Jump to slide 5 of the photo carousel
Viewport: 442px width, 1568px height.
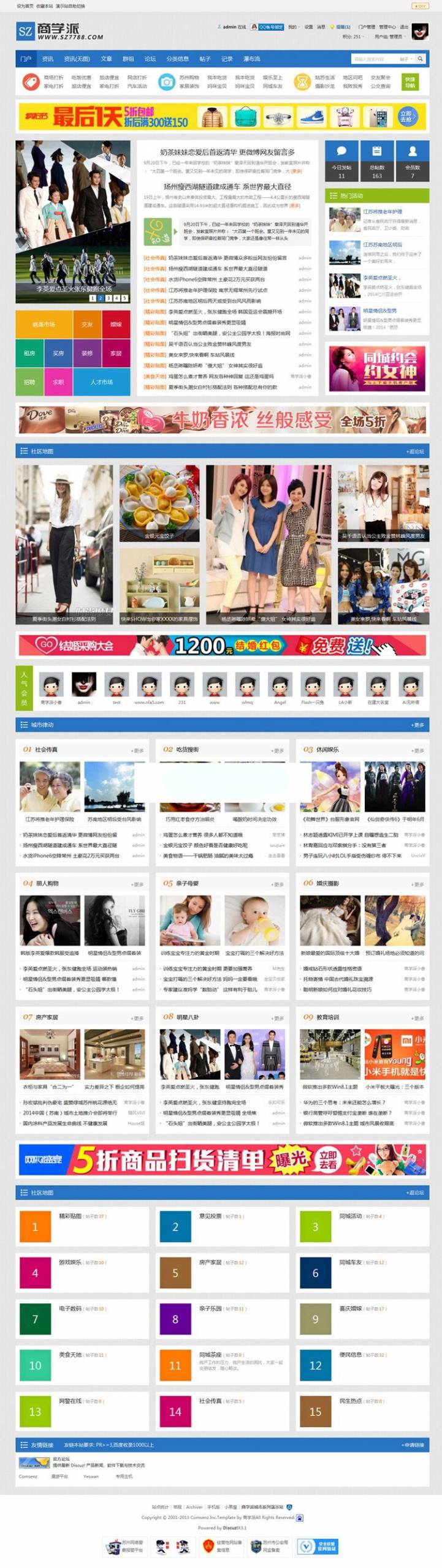tap(124, 298)
